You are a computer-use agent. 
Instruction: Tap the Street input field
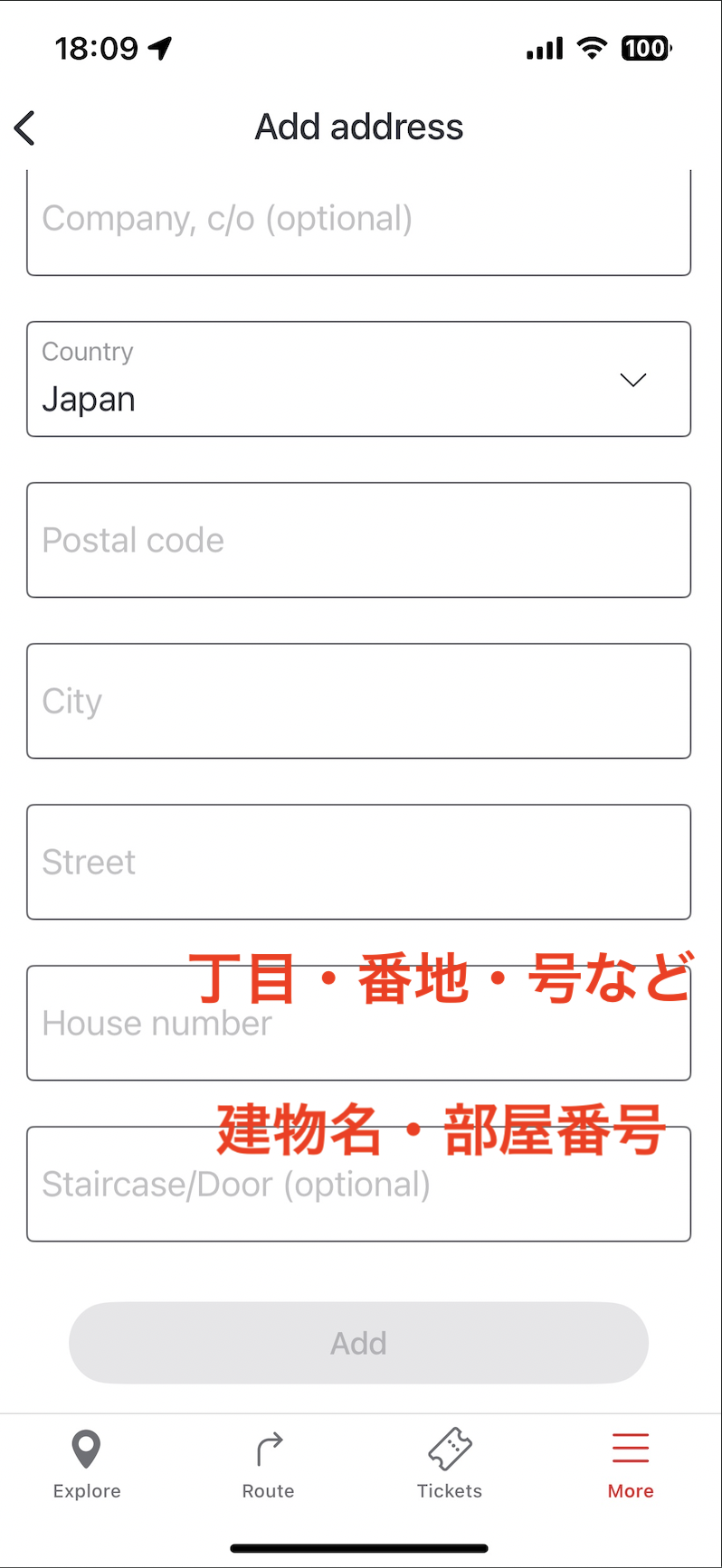[x=359, y=862]
